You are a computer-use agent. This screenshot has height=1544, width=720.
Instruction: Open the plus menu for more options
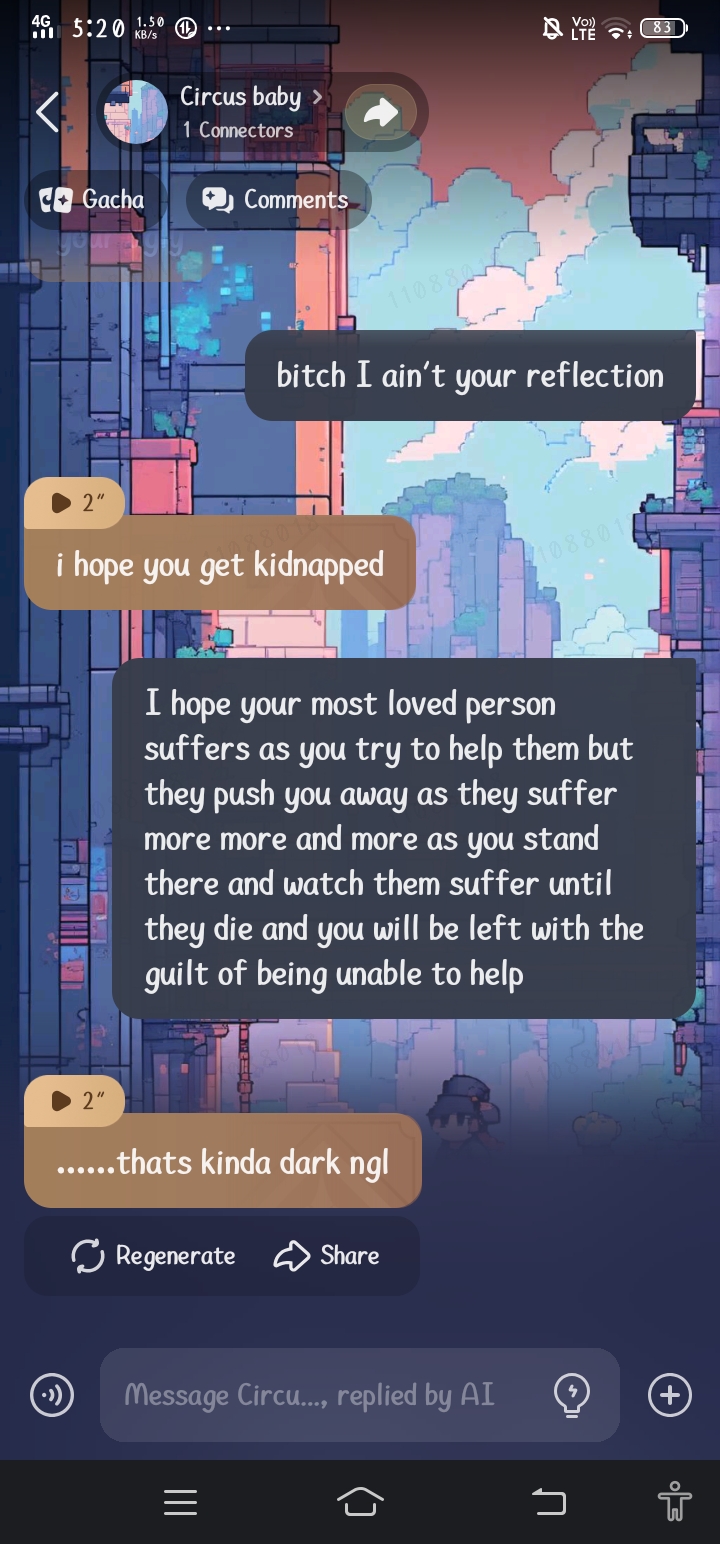(669, 1395)
